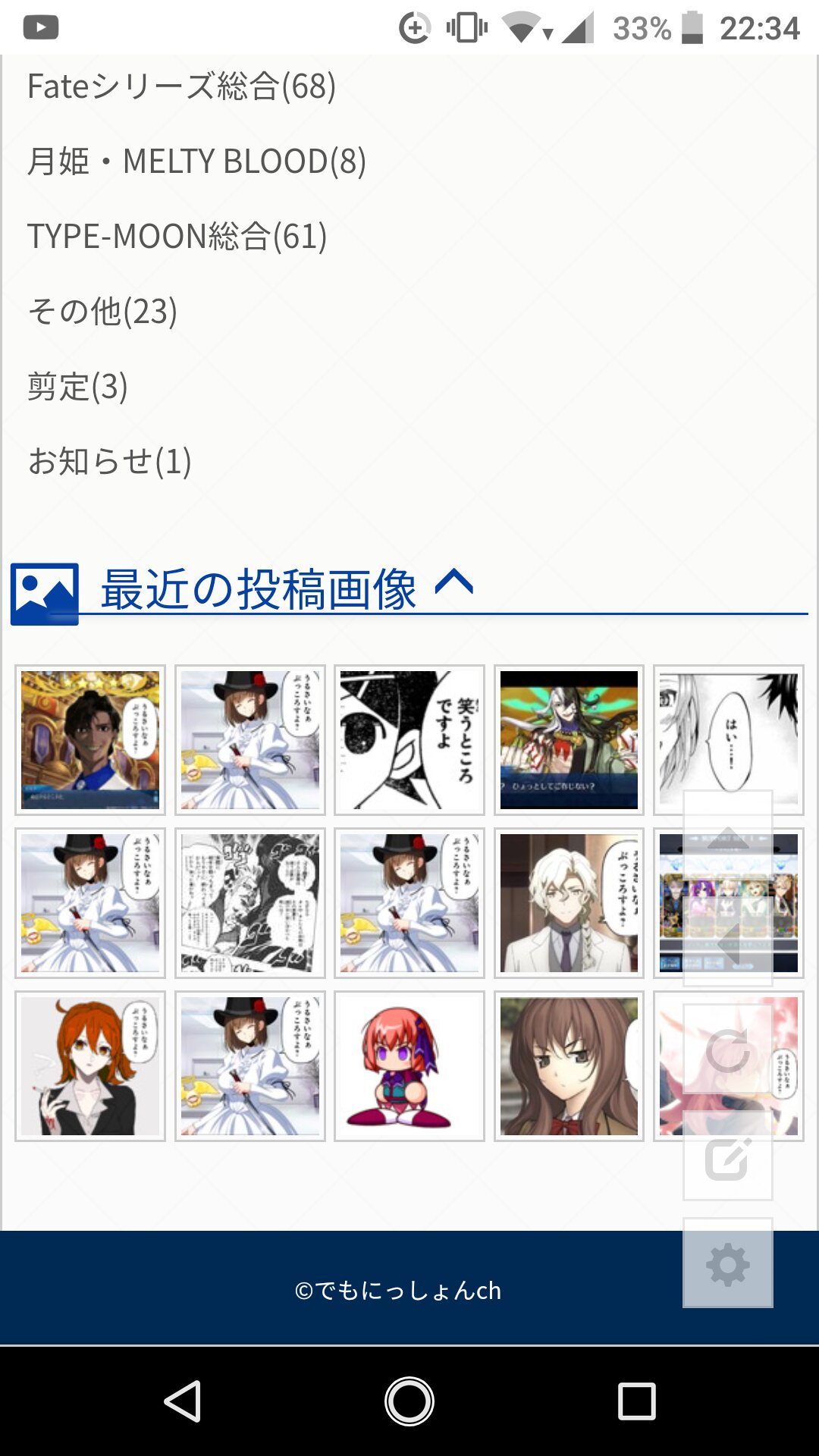The image size is (819, 1456).
Task: Open the その他 category
Action: pos(102,312)
